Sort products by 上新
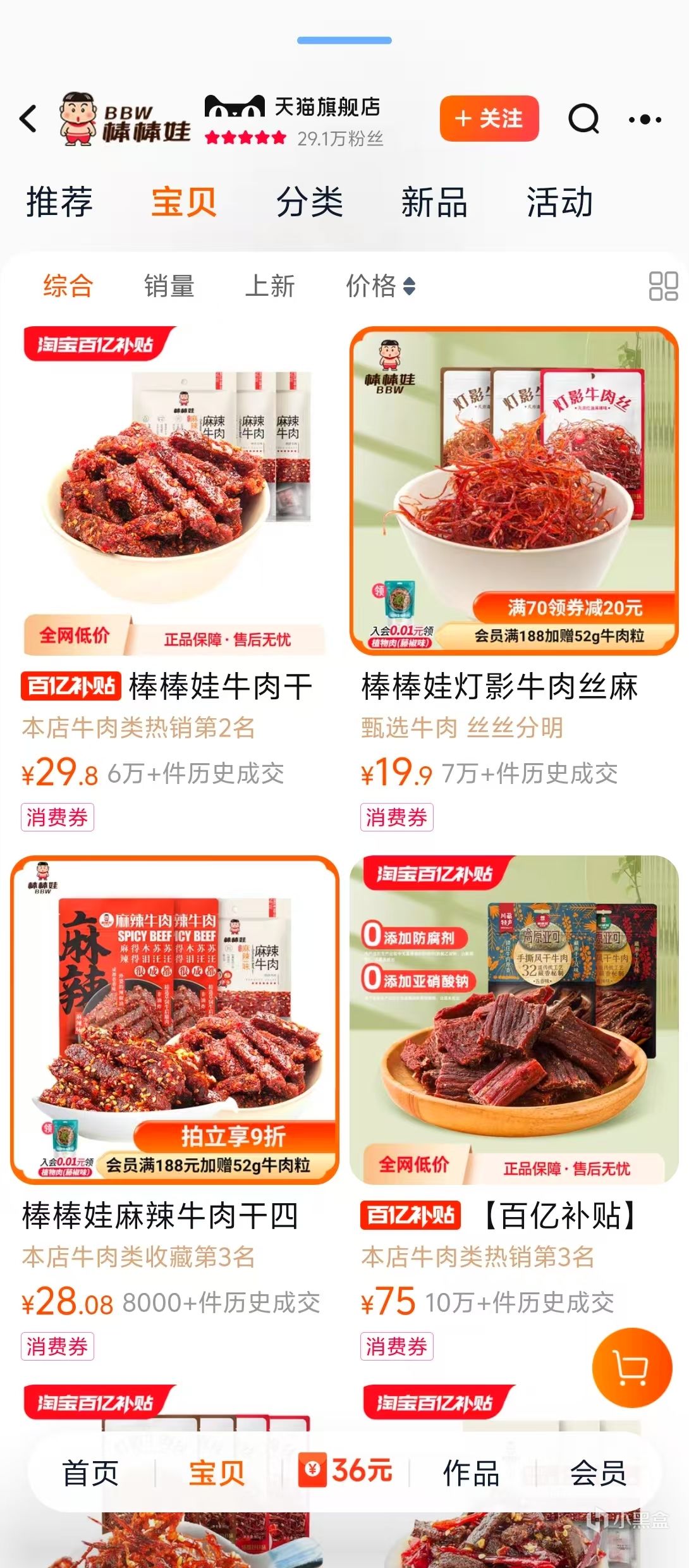The image size is (689, 1568). pyautogui.click(x=270, y=286)
